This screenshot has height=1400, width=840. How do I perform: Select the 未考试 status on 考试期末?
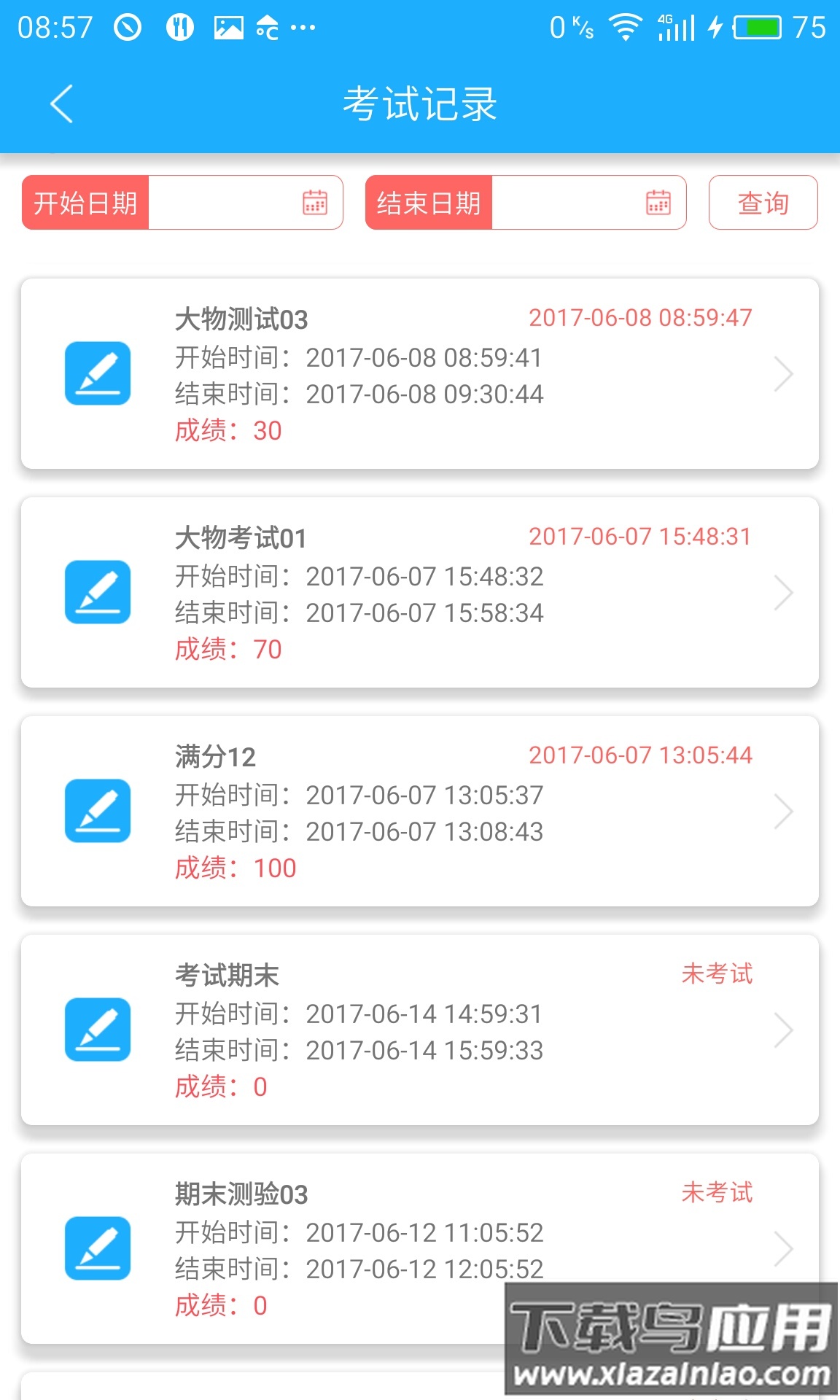(717, 973)
